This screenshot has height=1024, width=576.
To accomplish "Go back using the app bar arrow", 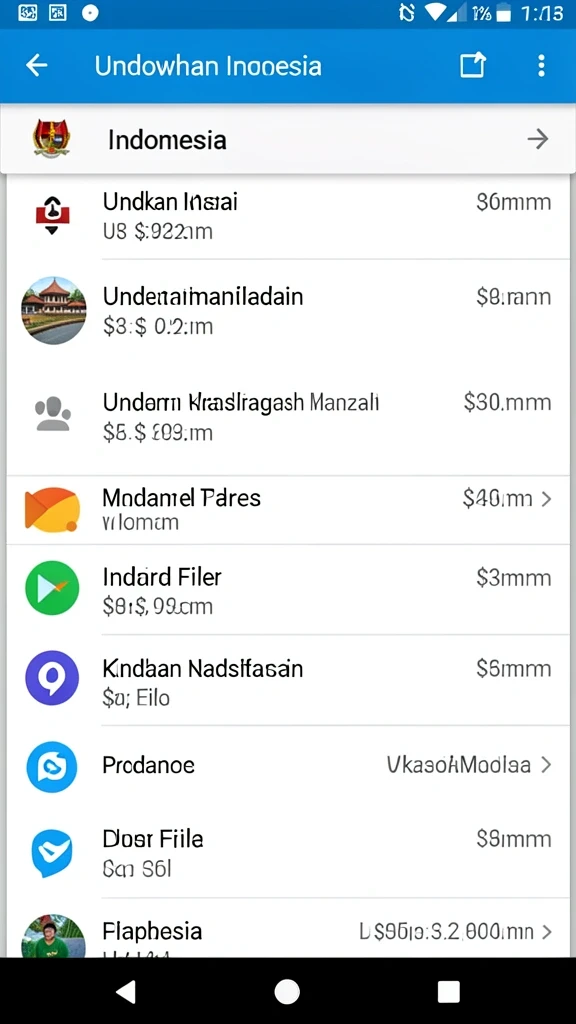I will (37, 65).
